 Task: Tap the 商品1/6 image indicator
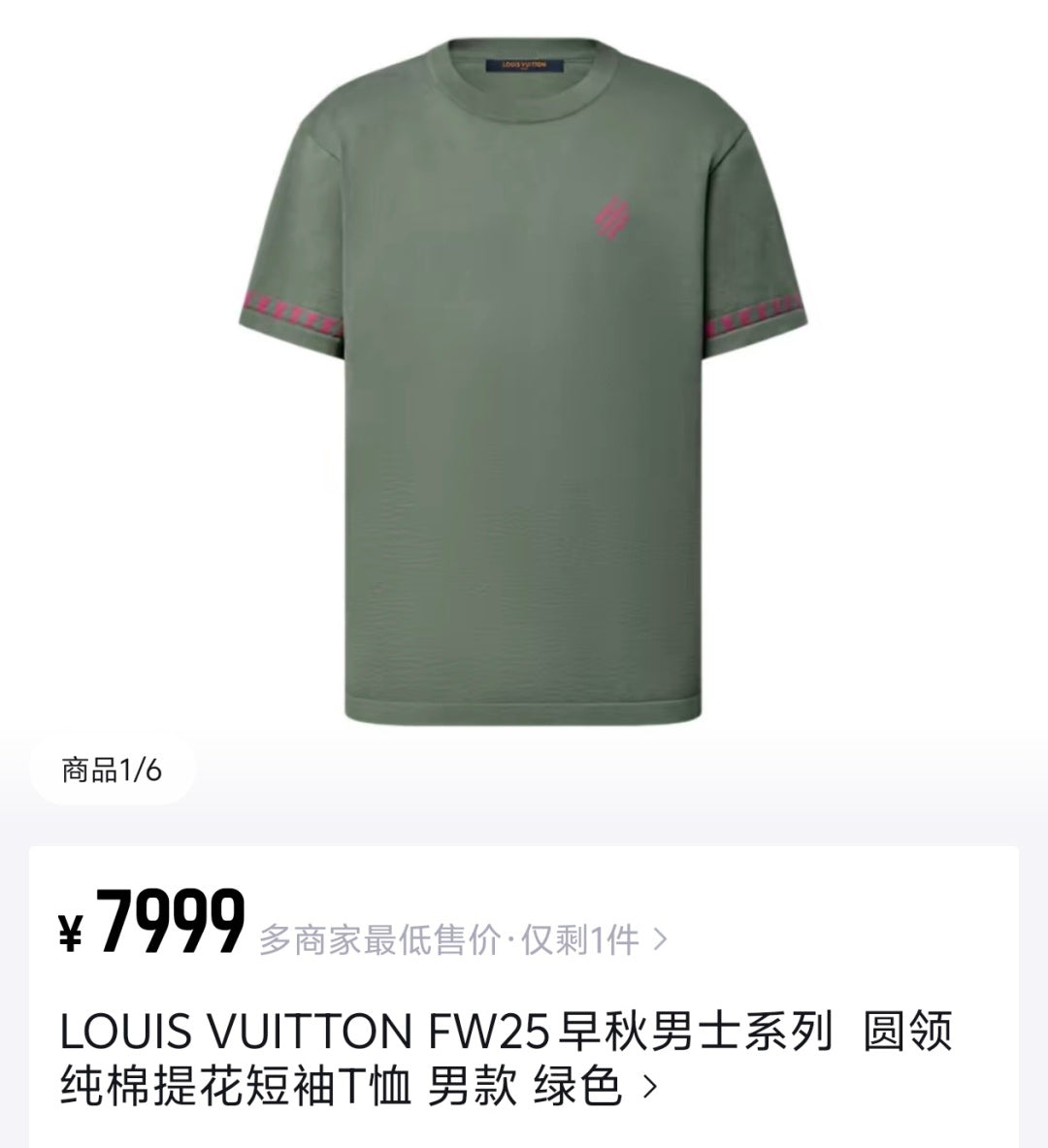click(x=112, y=771)
